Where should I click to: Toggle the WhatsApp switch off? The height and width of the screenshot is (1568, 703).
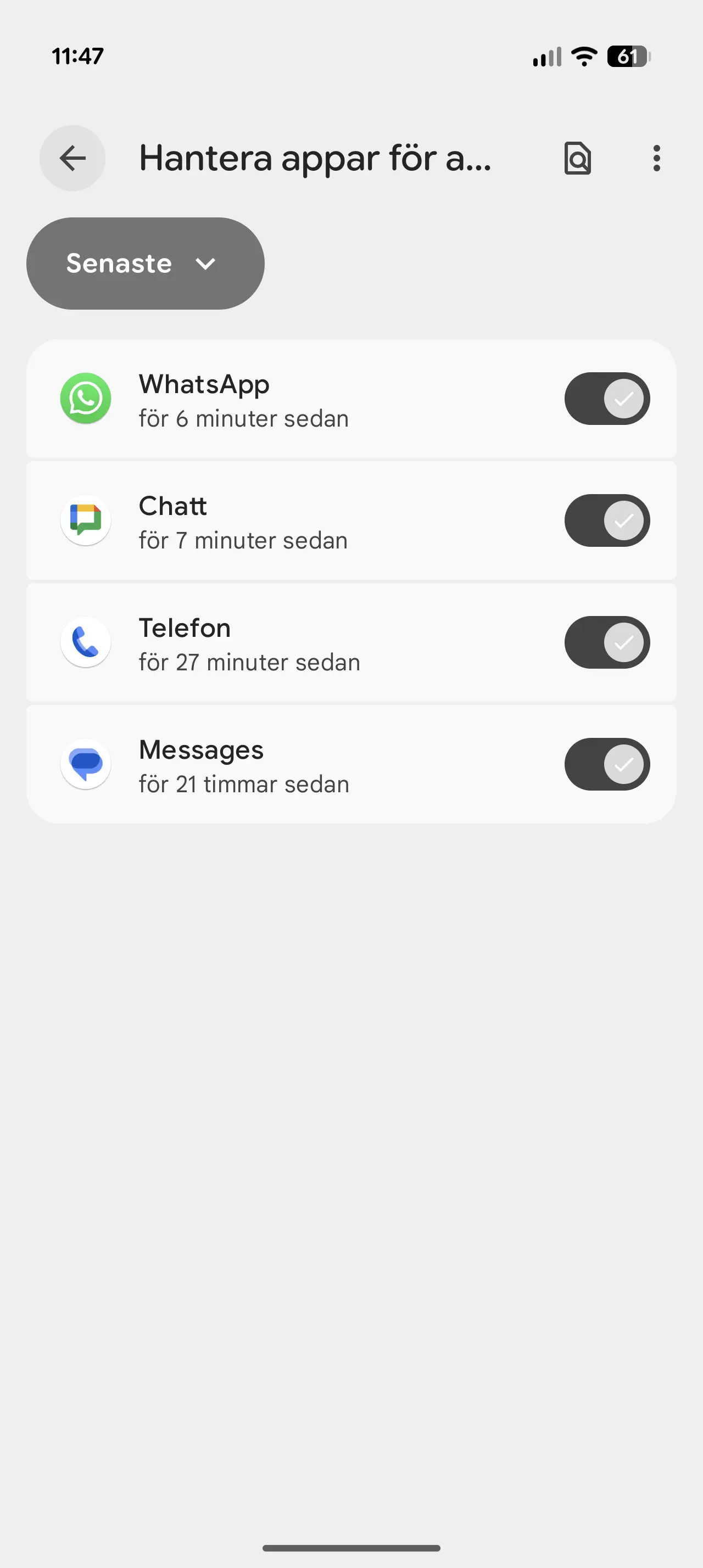point(607,399)
